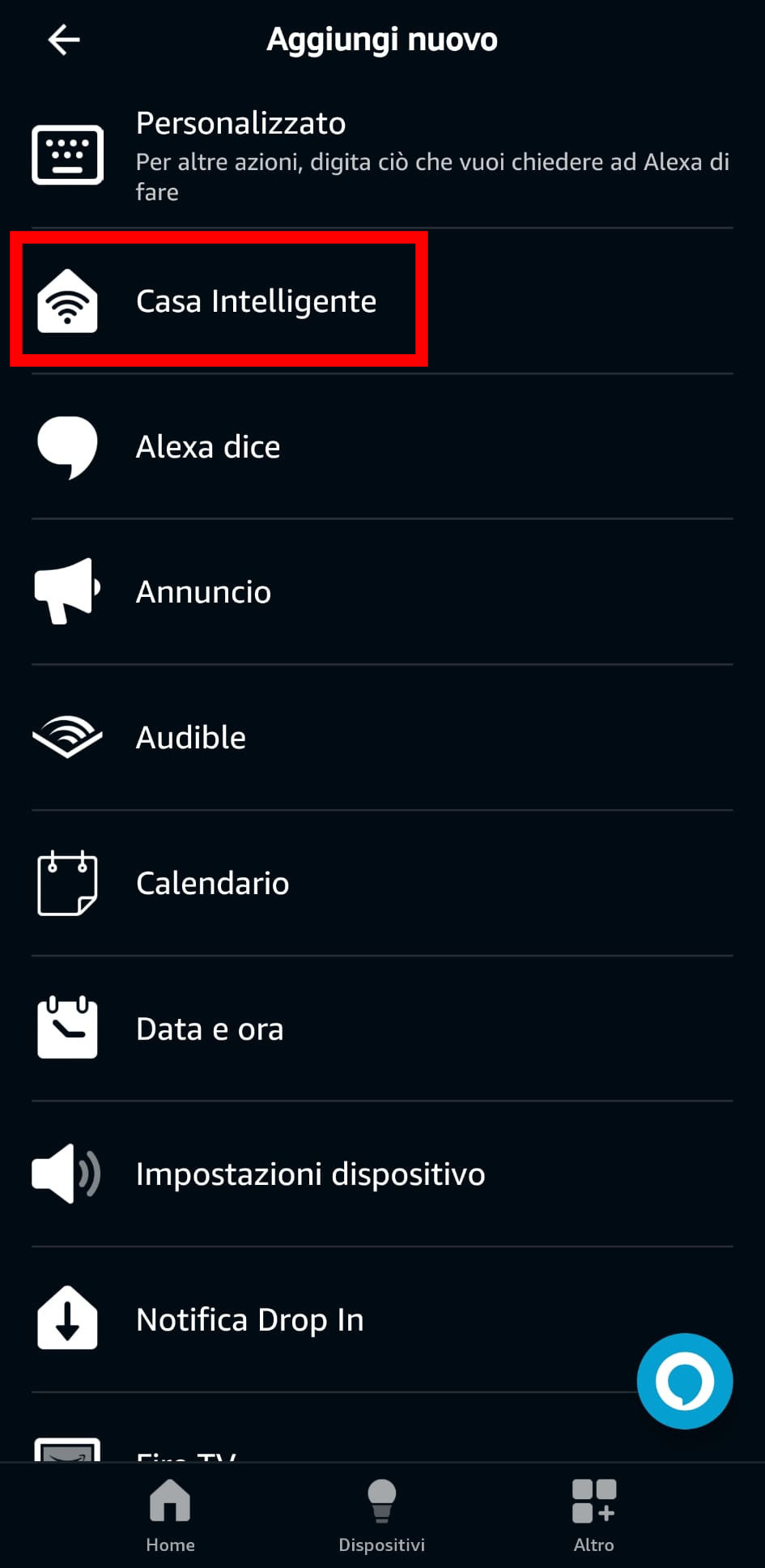Open Calendario action
Image resolution: width=765 pixels, height=1568 pixels.
tap(382, 884)
